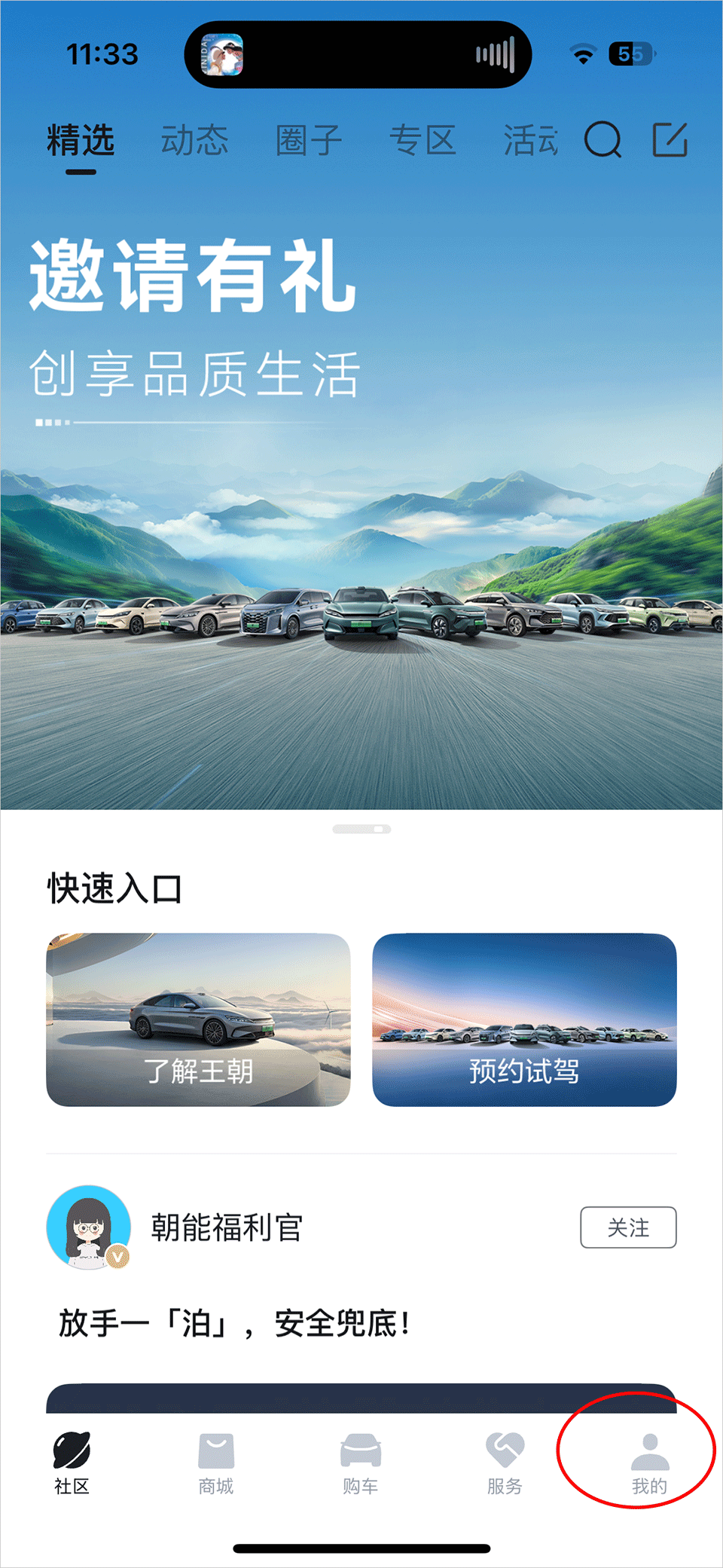Switch to the 动态 tab
Screen dimensions: 723x1568
tap(194, 141)
